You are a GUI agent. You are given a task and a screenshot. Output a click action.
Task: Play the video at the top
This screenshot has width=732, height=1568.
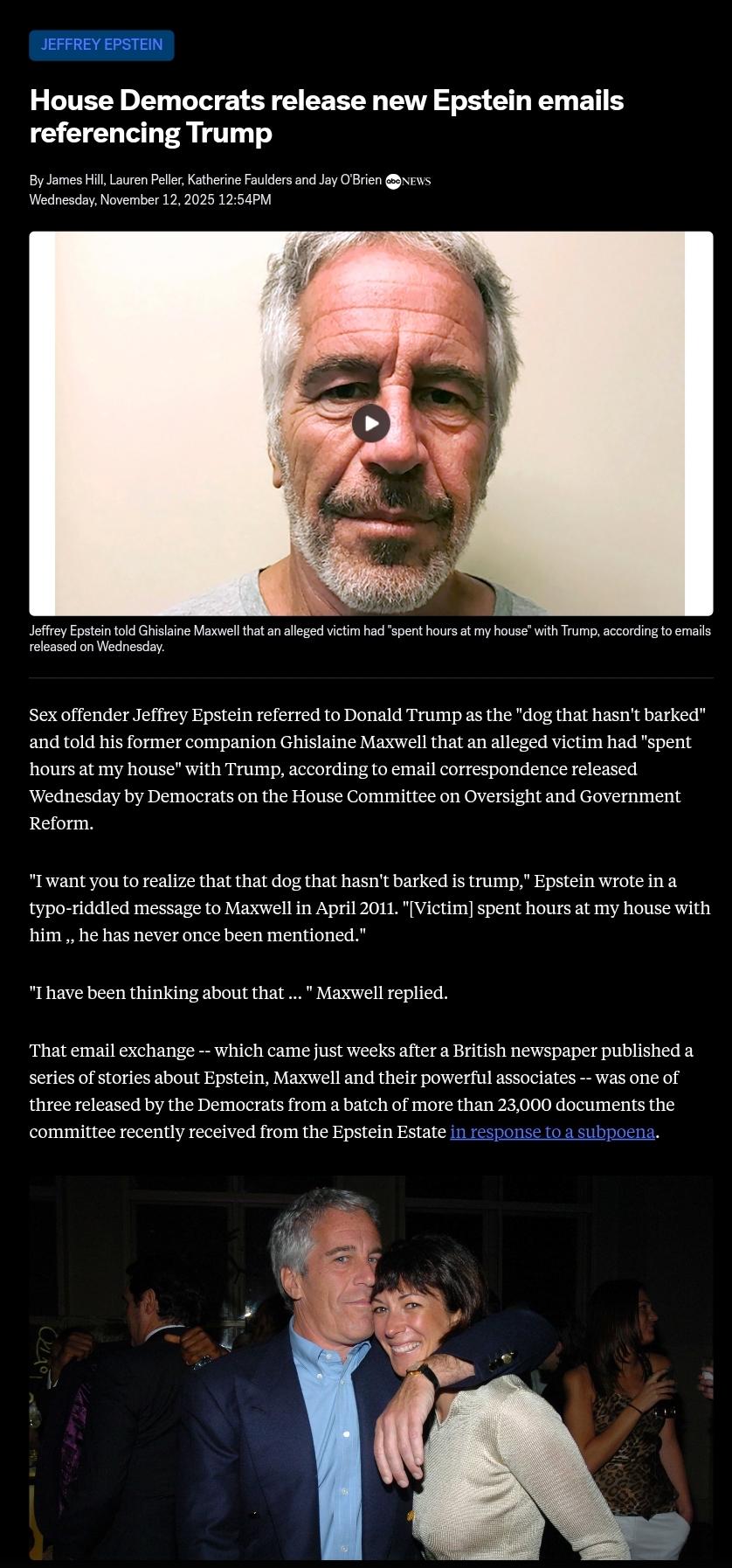pyautogui.click(x=371, y=424)
